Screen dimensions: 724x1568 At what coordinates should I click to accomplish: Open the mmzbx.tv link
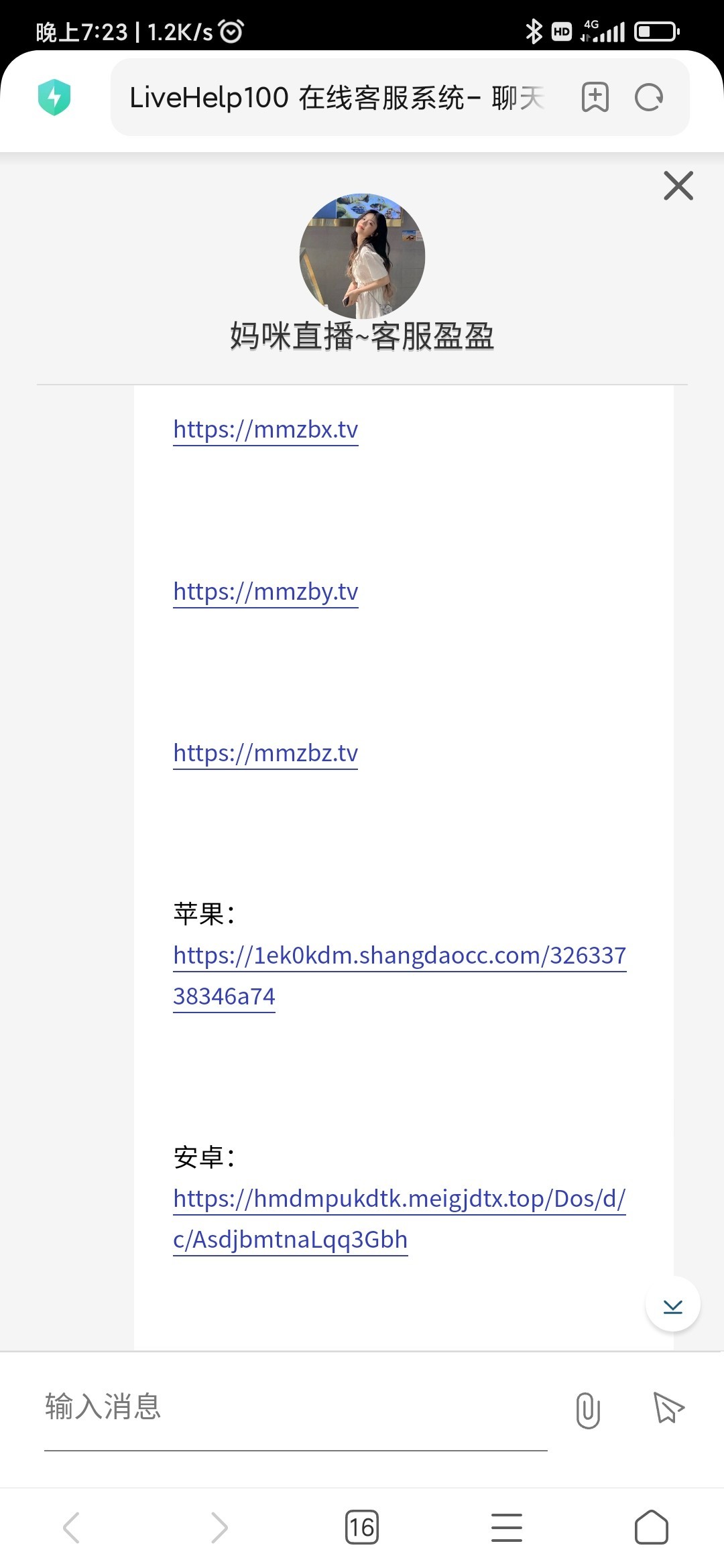tap(265, 430)
